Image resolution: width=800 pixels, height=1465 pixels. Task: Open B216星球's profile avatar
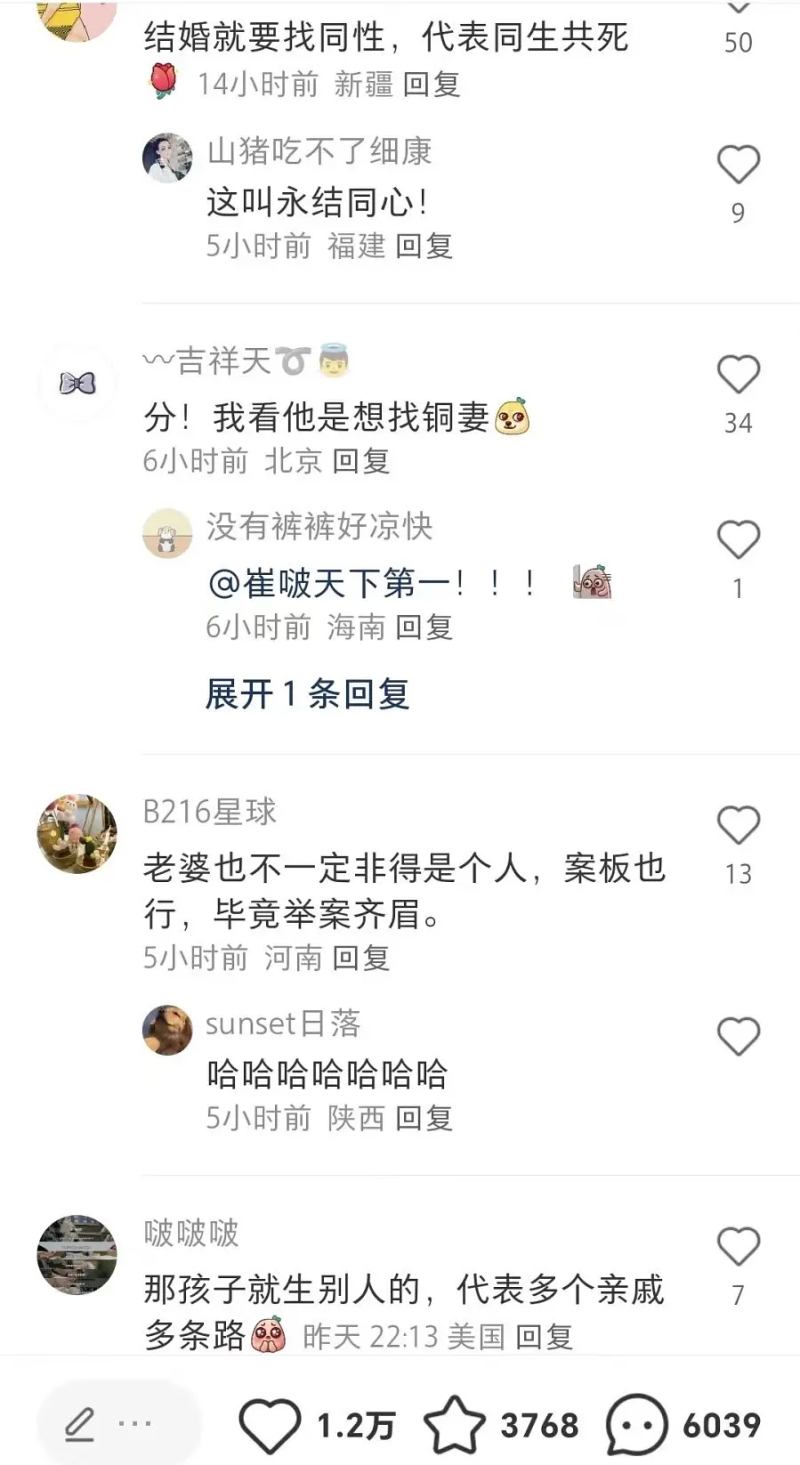pos(77,834)
